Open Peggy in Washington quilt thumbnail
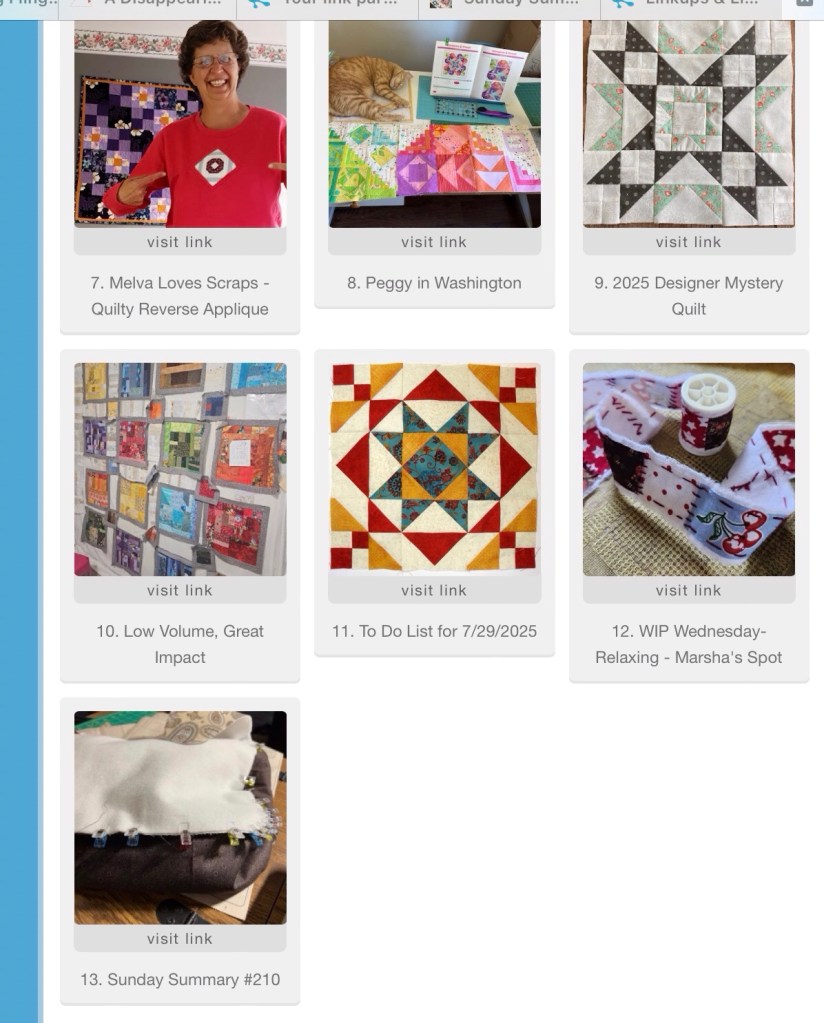The image size is (824, 1023). coord(434,123)
